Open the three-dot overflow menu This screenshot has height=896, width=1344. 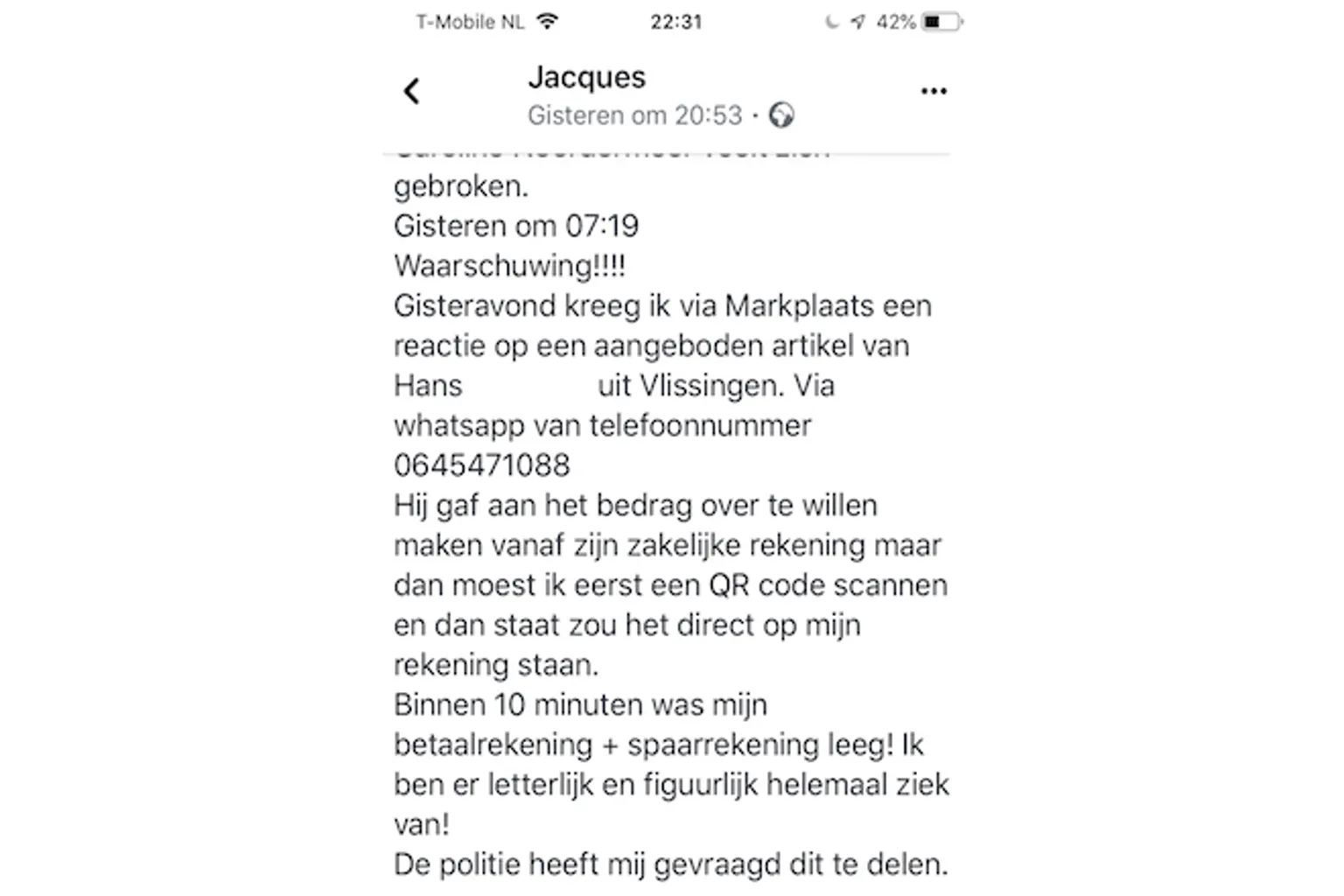click(x=934, y=91)
